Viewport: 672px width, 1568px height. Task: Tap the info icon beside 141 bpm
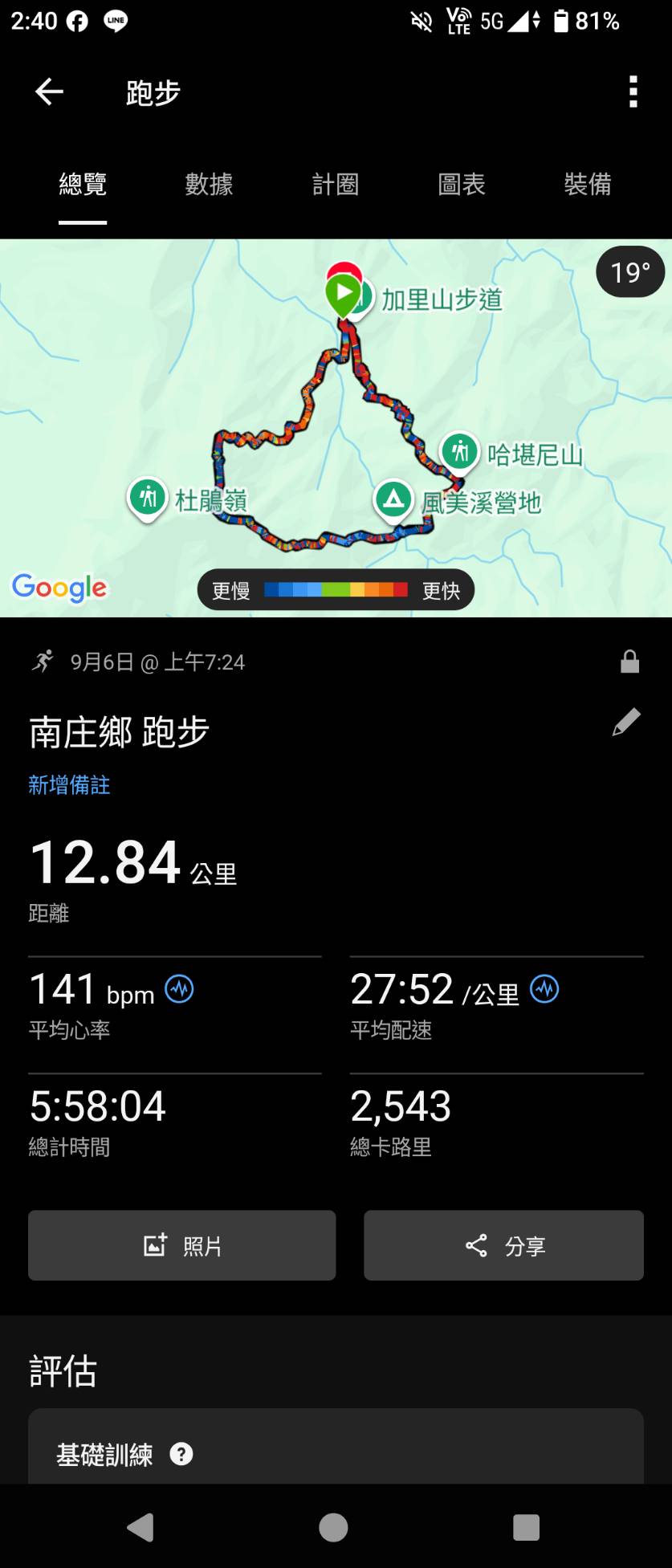pos(179,988)
